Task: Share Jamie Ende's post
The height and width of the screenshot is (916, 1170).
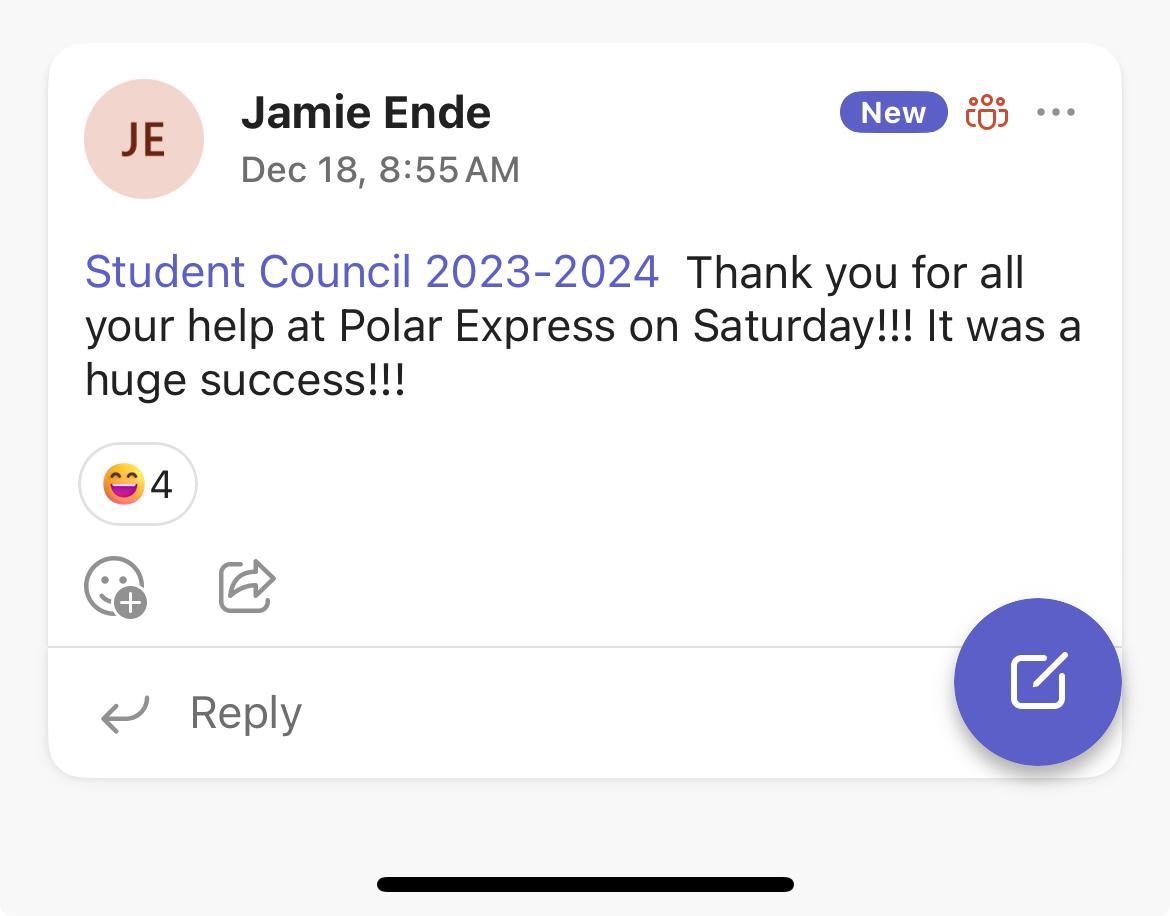Action: point(247,586)
